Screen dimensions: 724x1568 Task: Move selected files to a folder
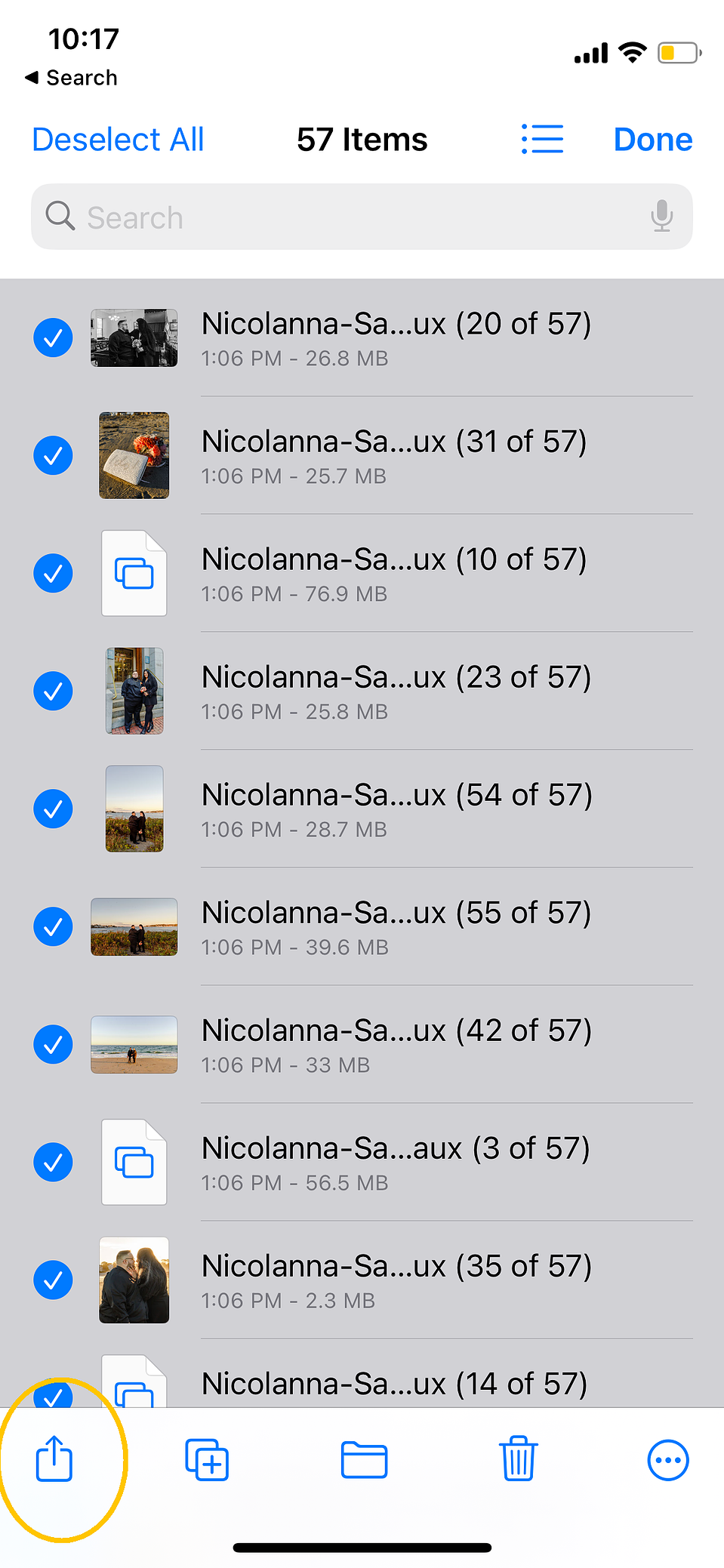[x=364, y=1459]
